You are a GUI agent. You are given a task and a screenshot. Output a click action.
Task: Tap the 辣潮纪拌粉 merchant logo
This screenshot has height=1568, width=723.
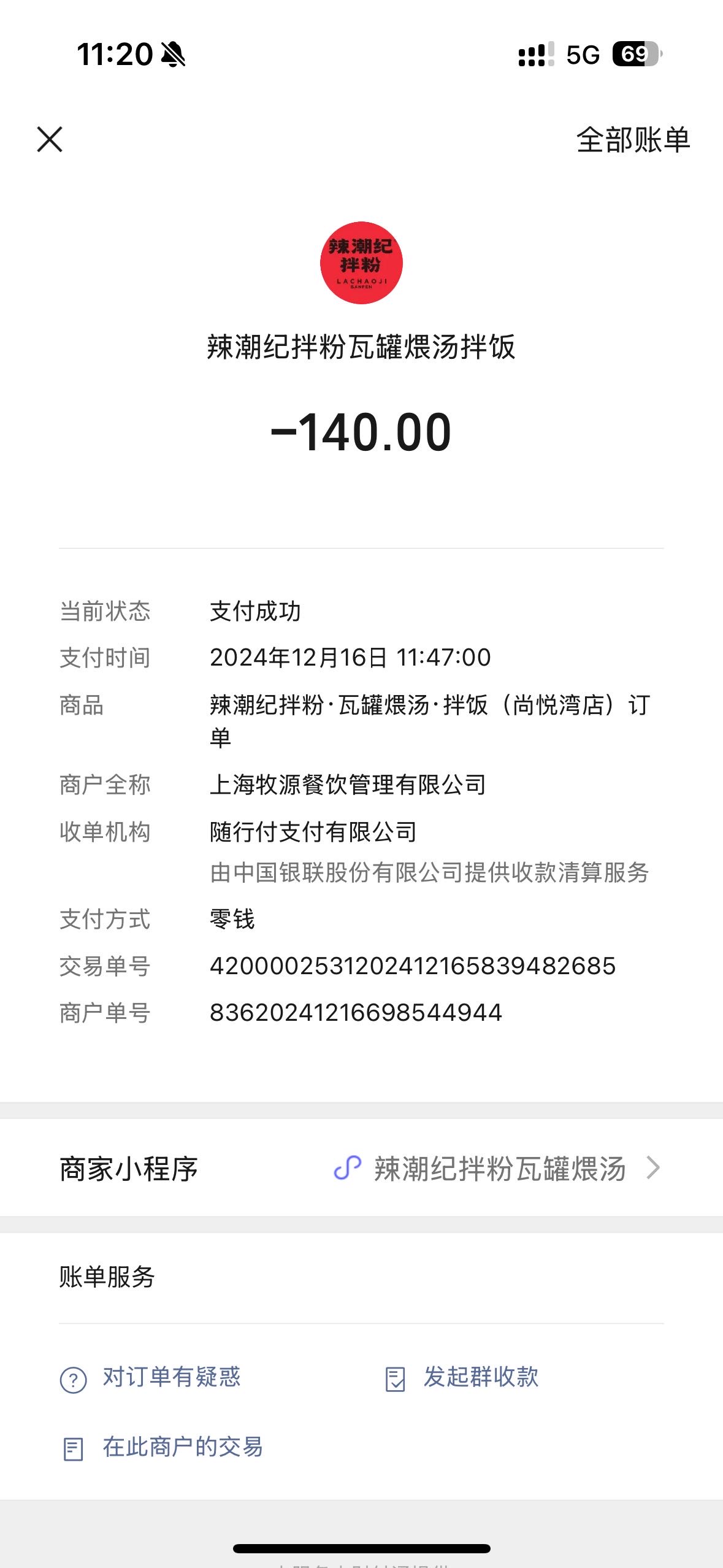click(x=361, y=263)
